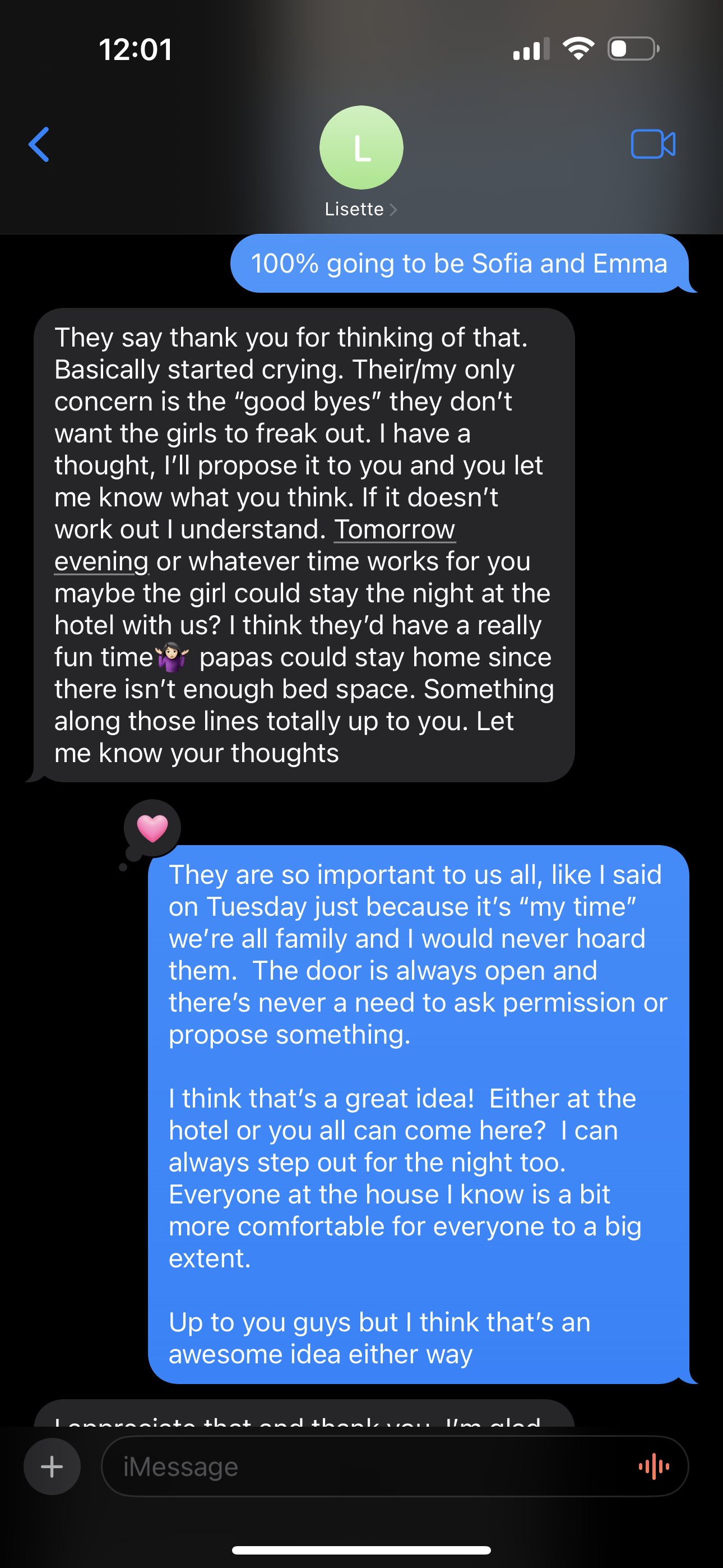Record an audio message
The height and width of the screenshot is (1568, 723).
[654, 1466]
